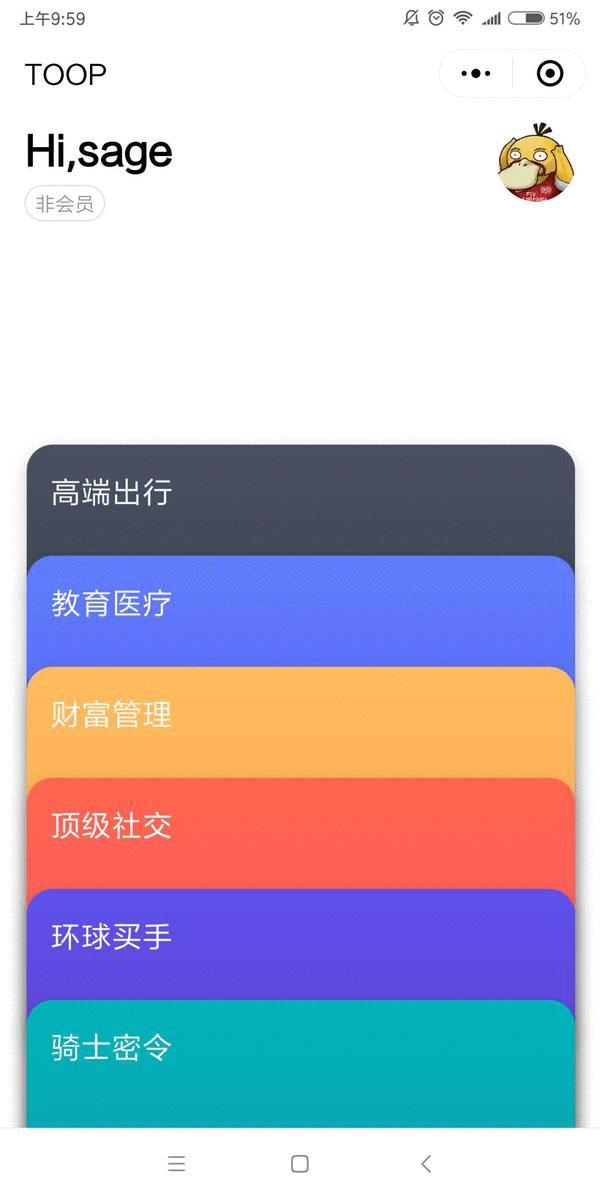The image size is (600, 1200).
Task: Tap the 非会员 membership badge
Action: pyautogui.click(x=65, y=204)
